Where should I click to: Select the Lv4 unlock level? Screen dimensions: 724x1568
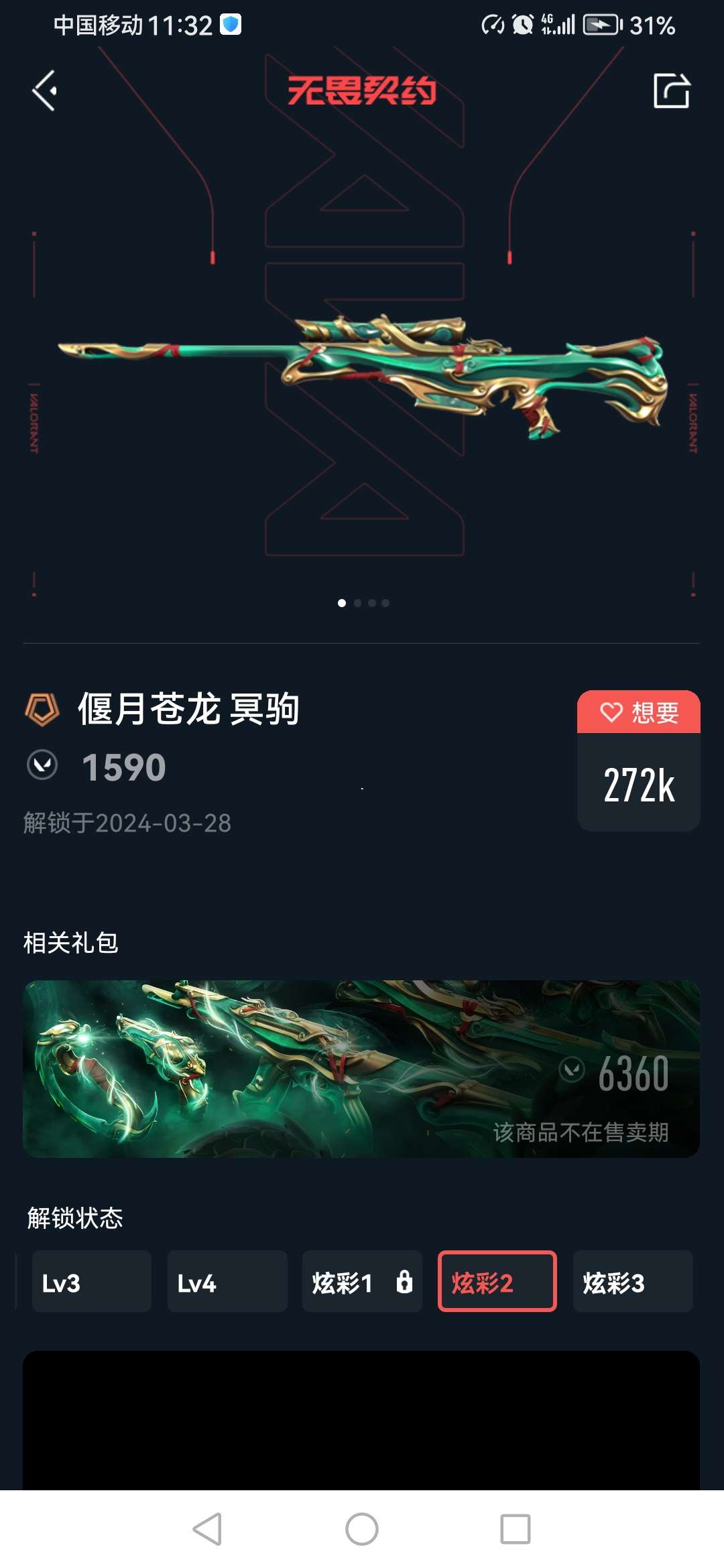point(227,1282)
